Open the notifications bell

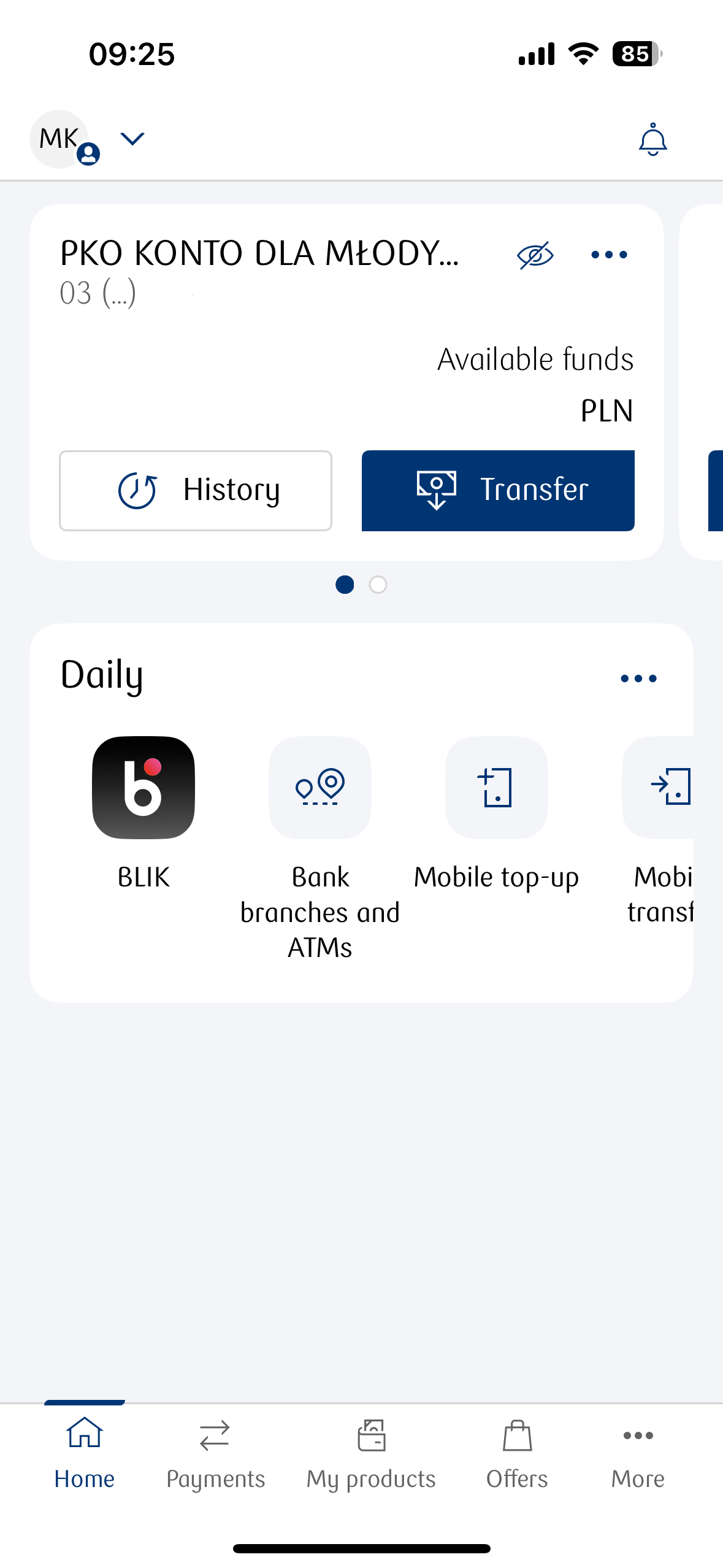pos(652,140)
